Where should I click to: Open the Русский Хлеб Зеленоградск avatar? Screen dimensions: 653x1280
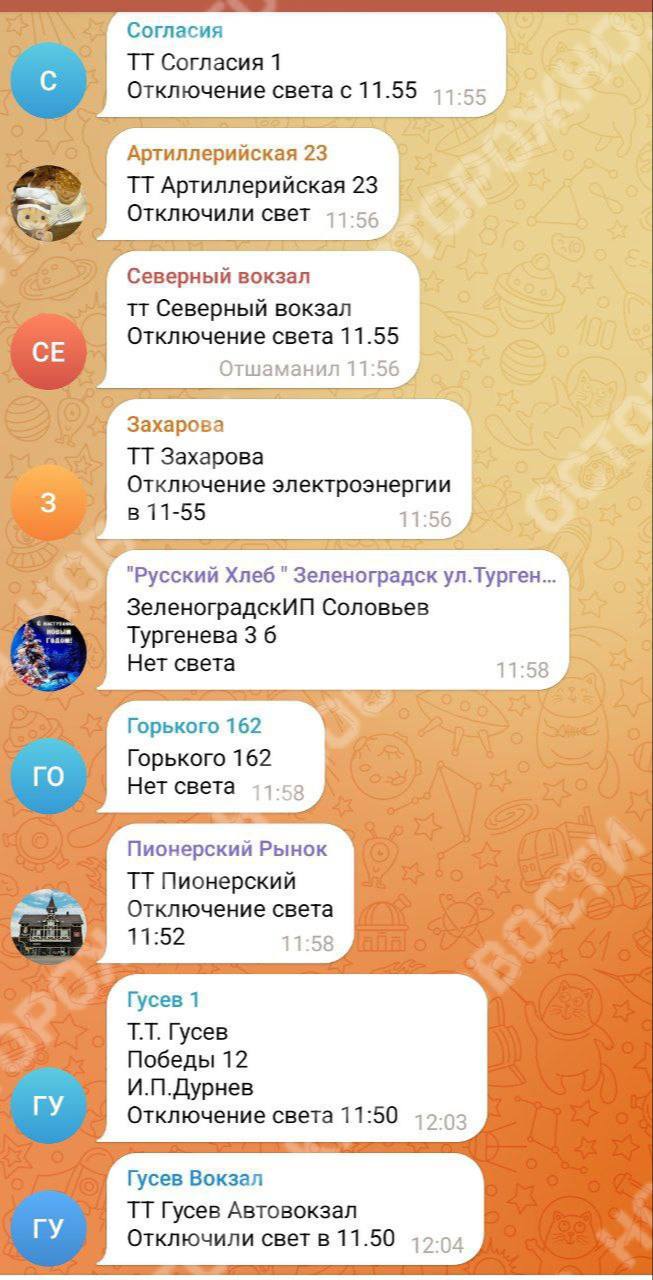pyautogui.click(x=48, y=652)
